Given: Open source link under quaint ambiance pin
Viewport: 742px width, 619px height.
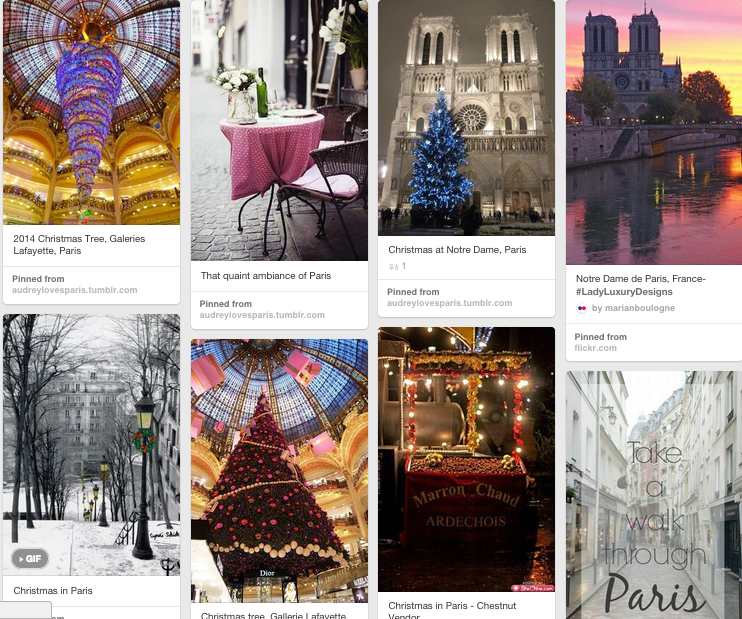Looking at the screenshot, I should 262,315.
